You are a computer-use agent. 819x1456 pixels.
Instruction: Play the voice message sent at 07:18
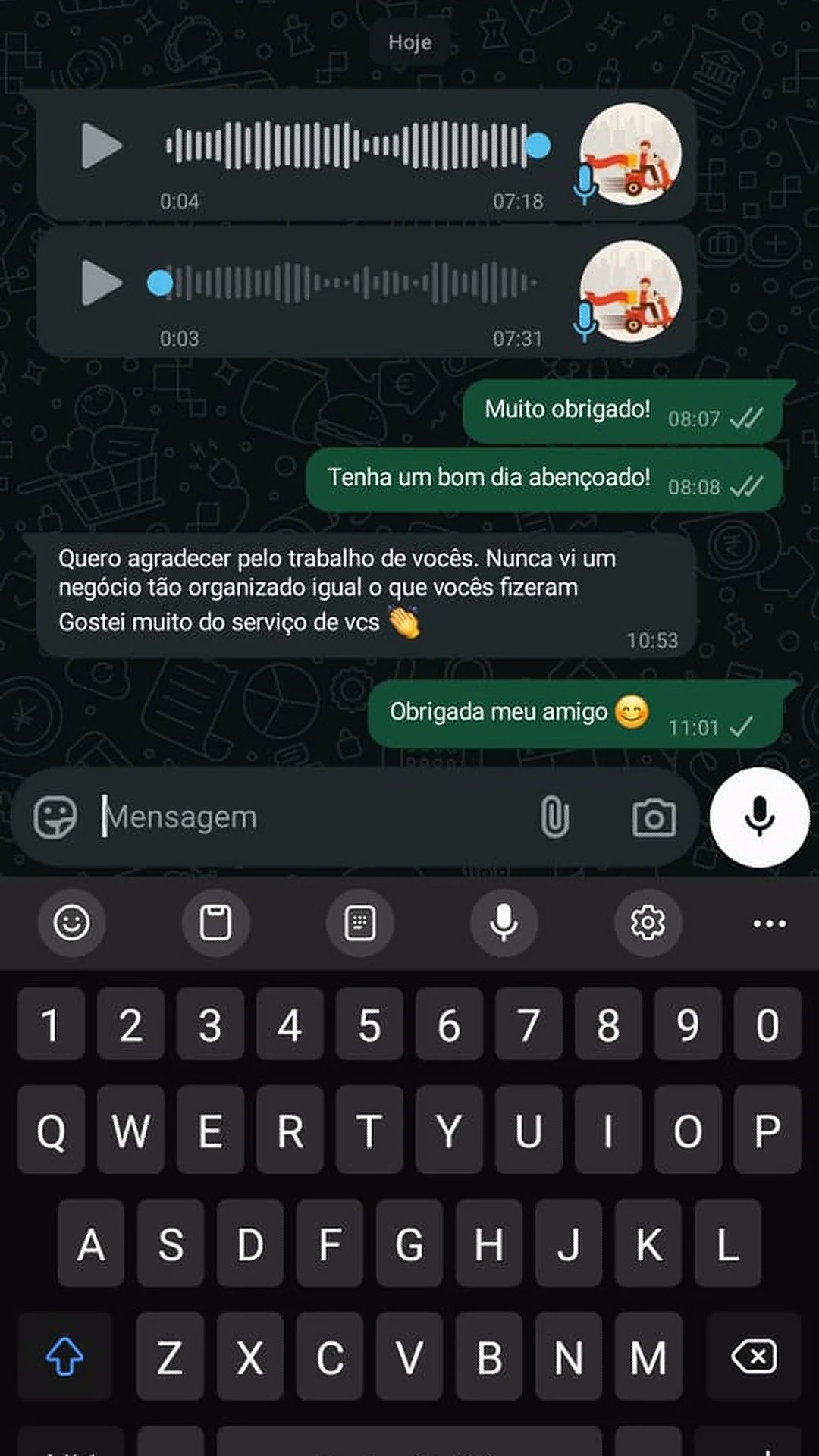(102, 146)
